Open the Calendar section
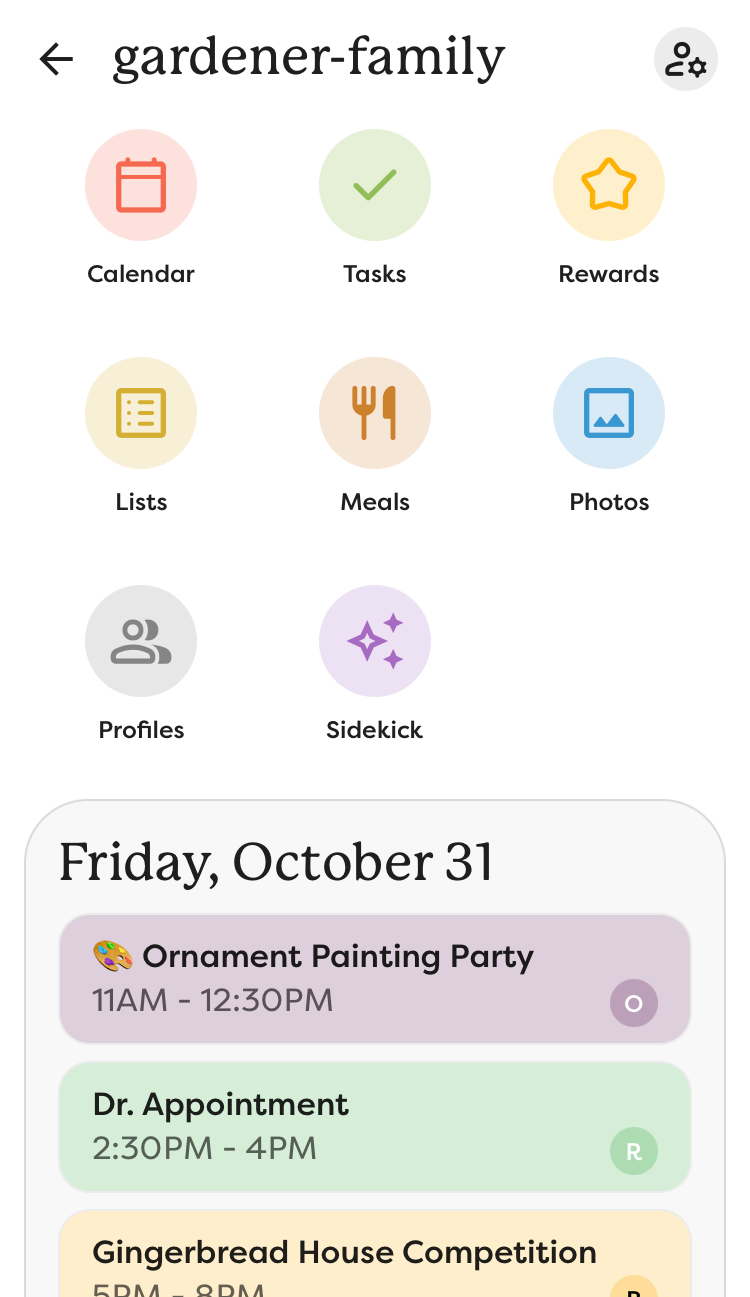The width and height of the screenshot is (750, 1297). 141,186
